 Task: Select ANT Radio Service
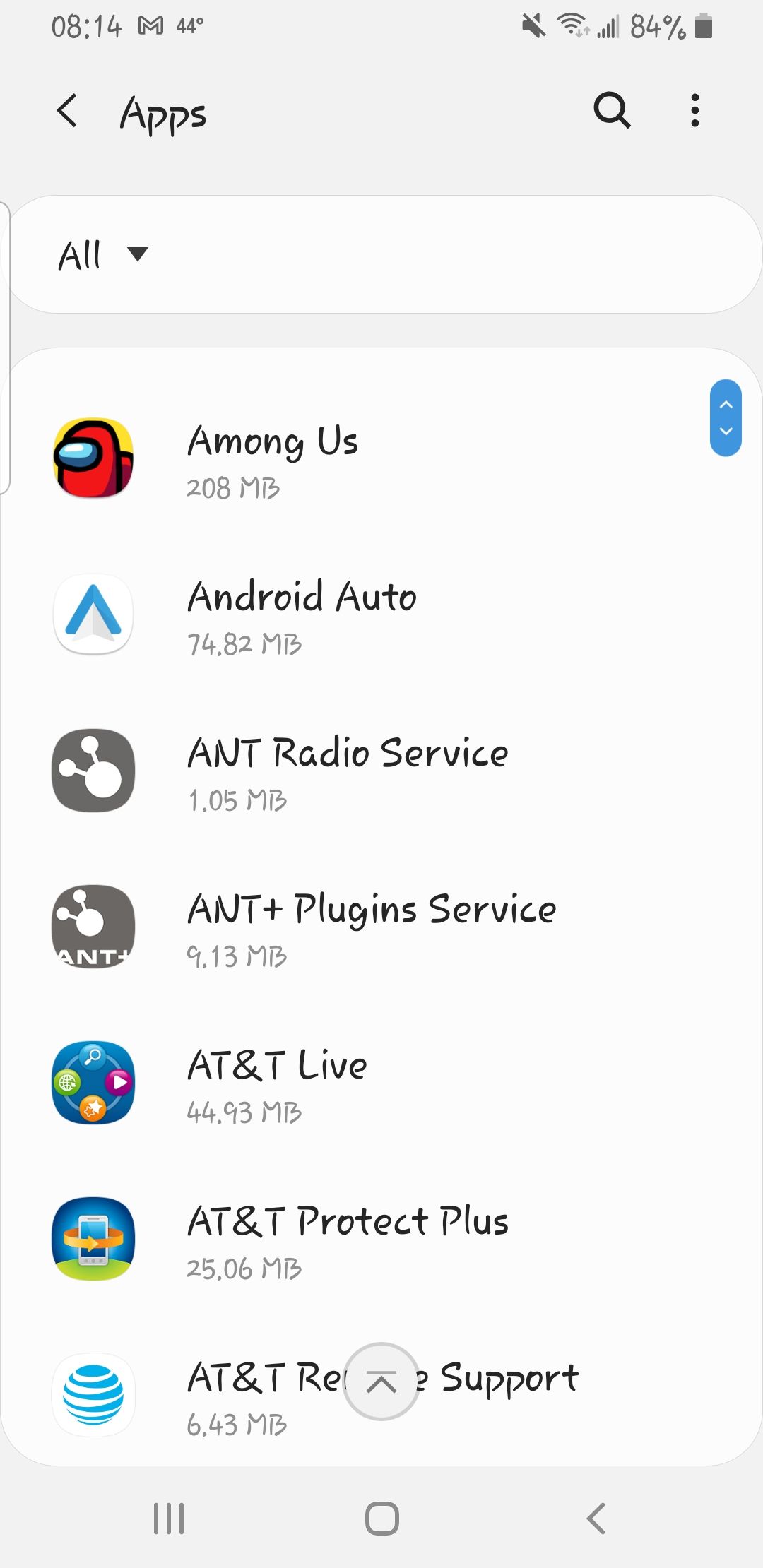click(x=348, y=771)
